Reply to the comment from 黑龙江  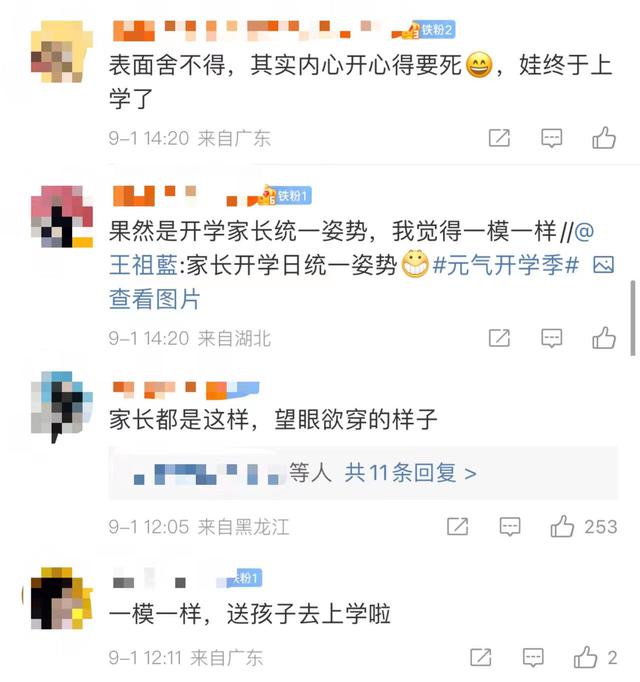coord(510,526)
